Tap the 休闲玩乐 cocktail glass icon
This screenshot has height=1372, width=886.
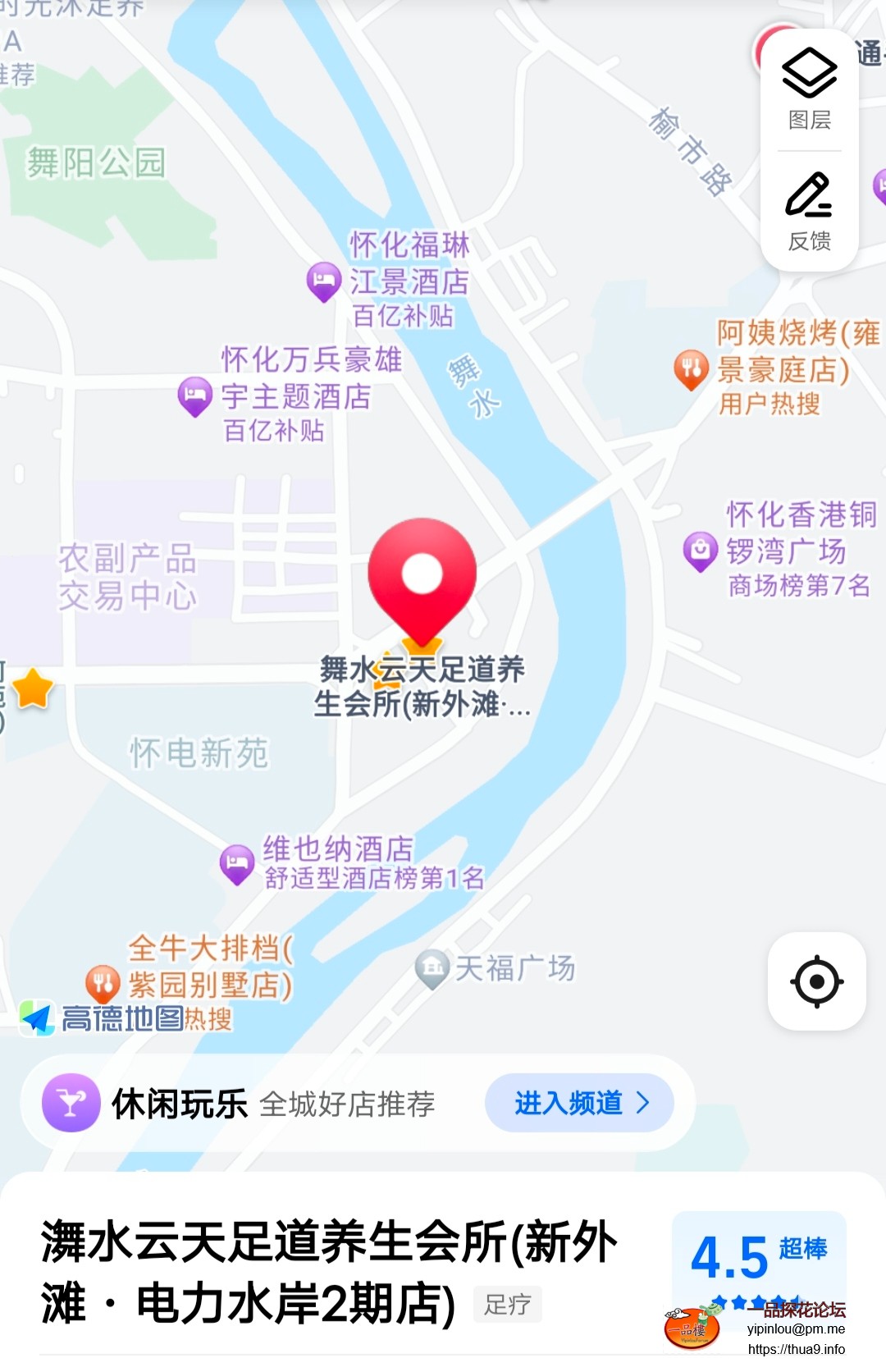point(71,1103)
